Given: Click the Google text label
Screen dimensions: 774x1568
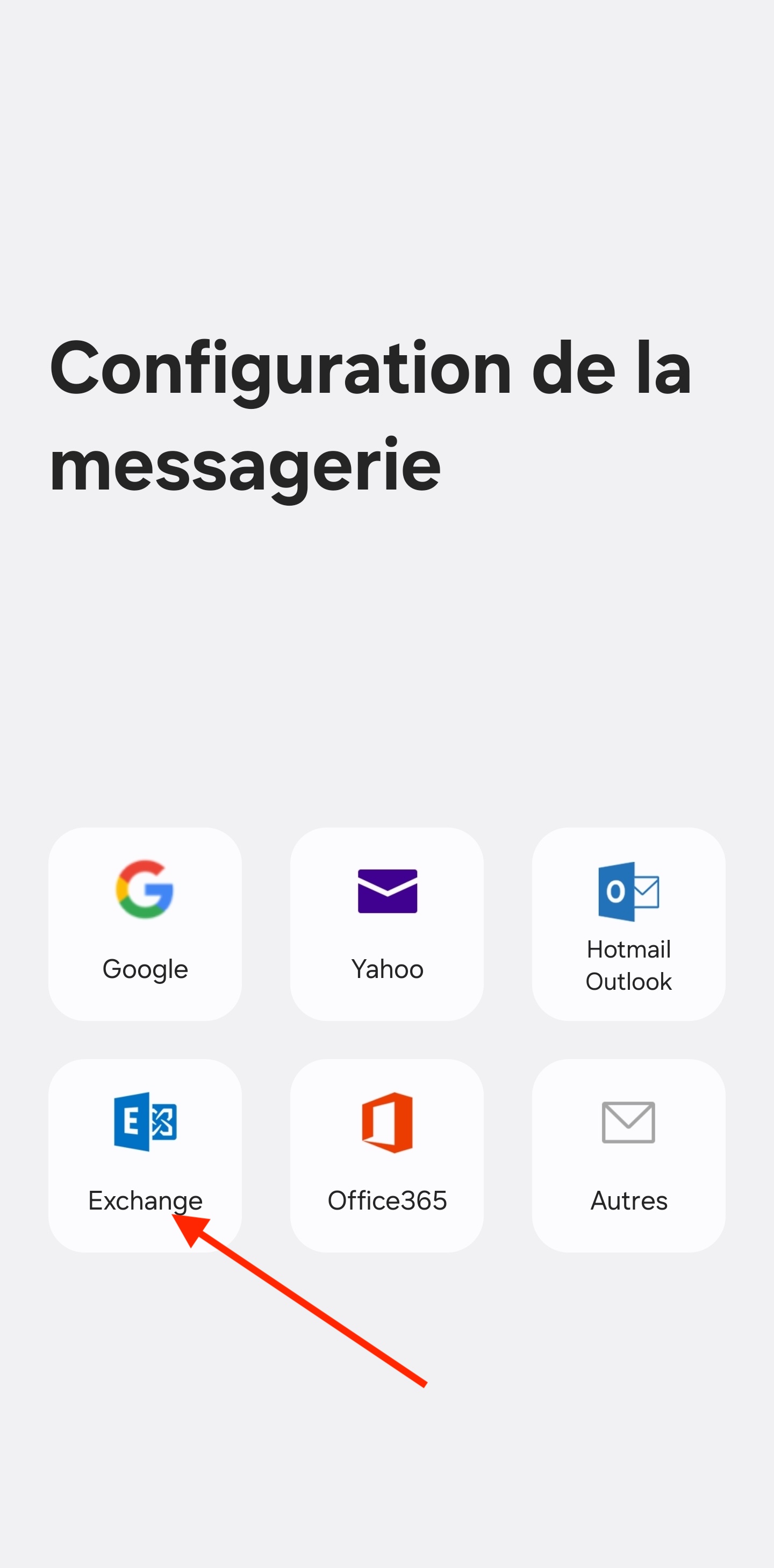Looking at the screenshot, I should tap(145, 969).
